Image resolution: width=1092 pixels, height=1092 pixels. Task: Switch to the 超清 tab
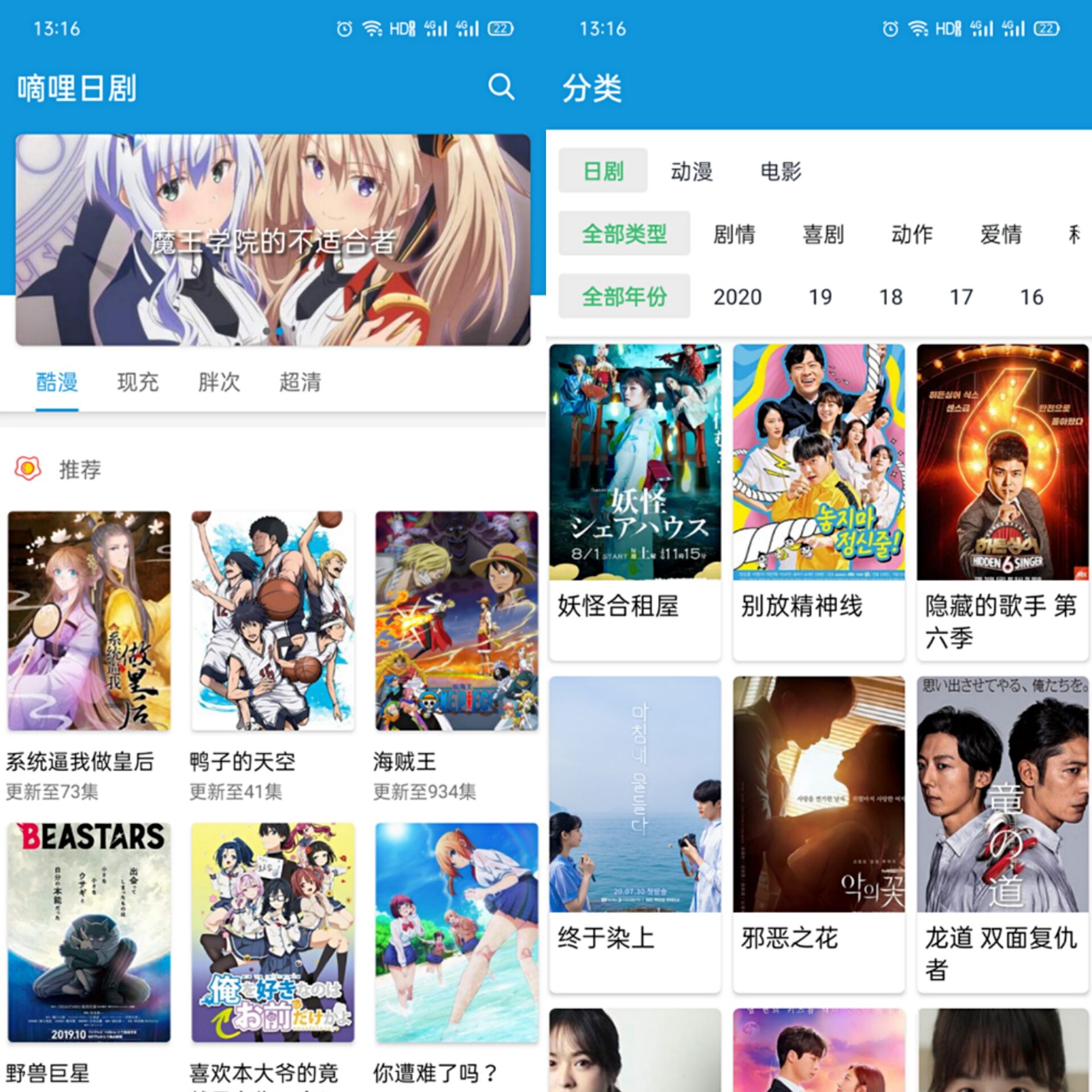coord(300,382)
